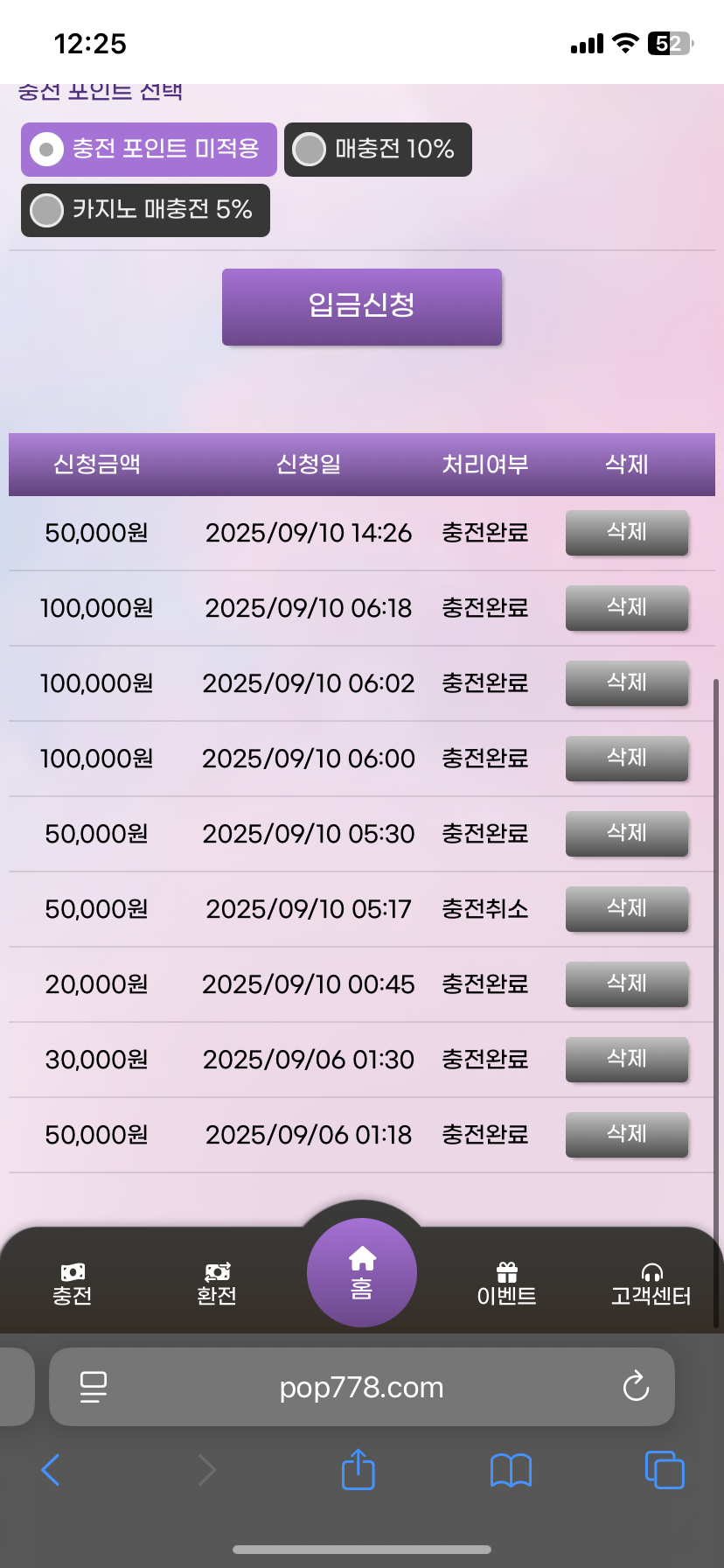This screenshot has height=1568, width=724.
Task: Choose the 매충전 10% option
Action: coord(378,150)
